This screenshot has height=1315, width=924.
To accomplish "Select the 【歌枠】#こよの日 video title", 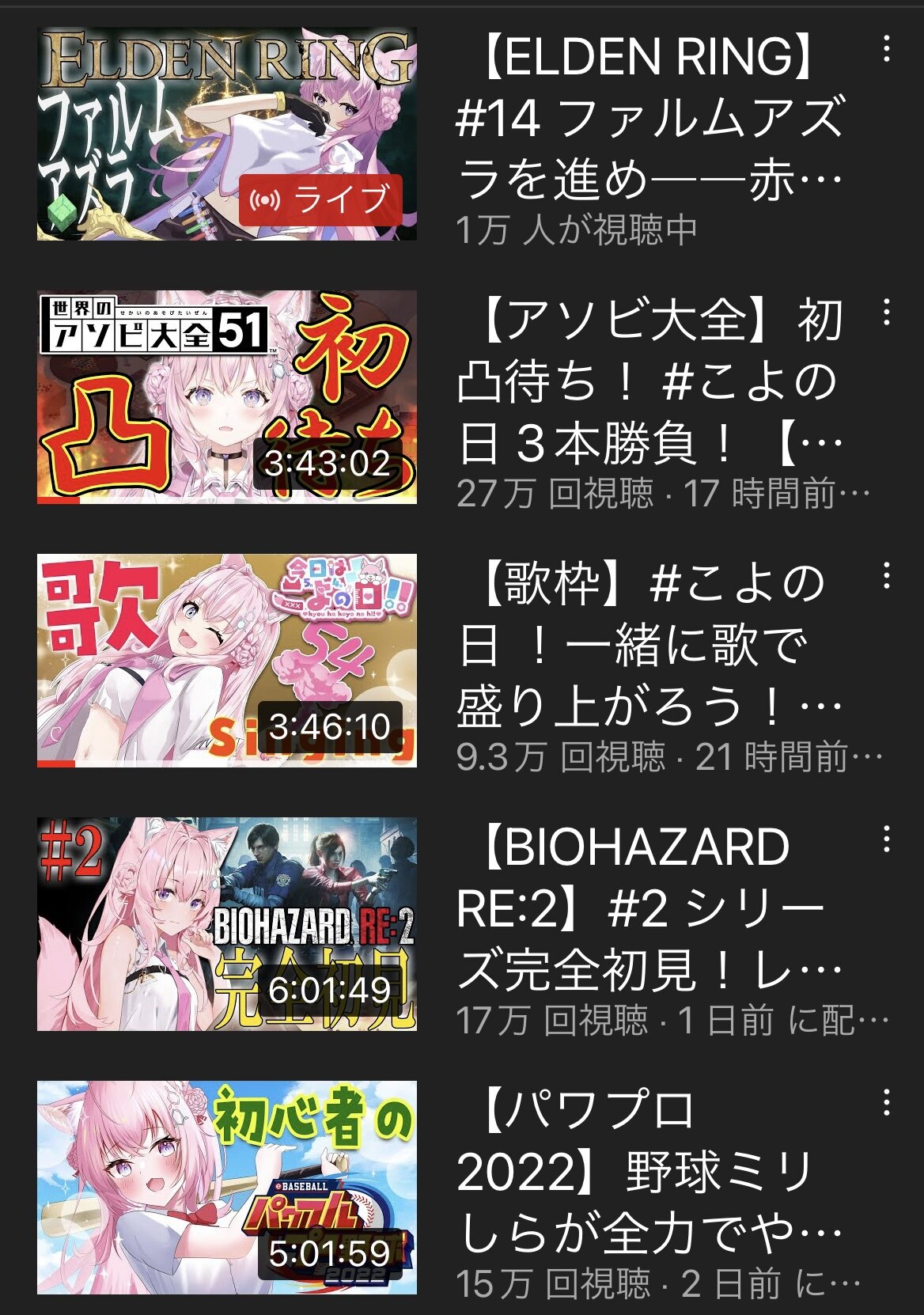I will 649,646.
